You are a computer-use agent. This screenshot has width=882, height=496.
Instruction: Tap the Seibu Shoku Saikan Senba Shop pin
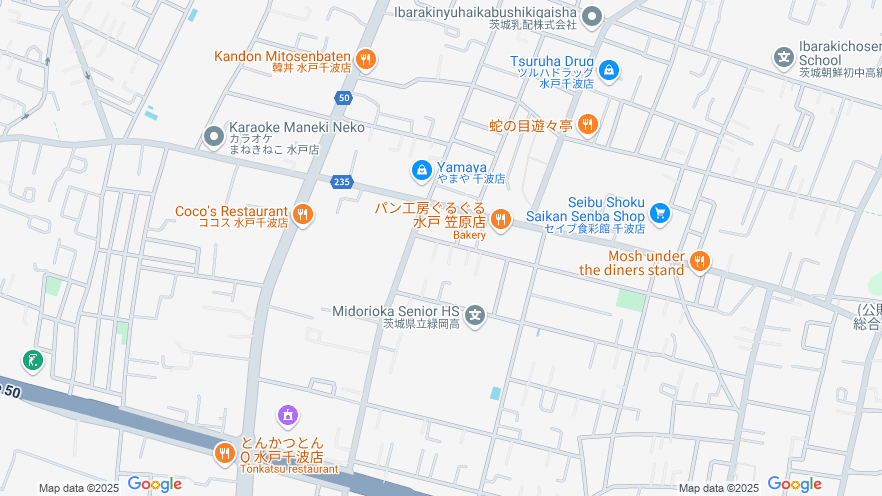point(659,213)
